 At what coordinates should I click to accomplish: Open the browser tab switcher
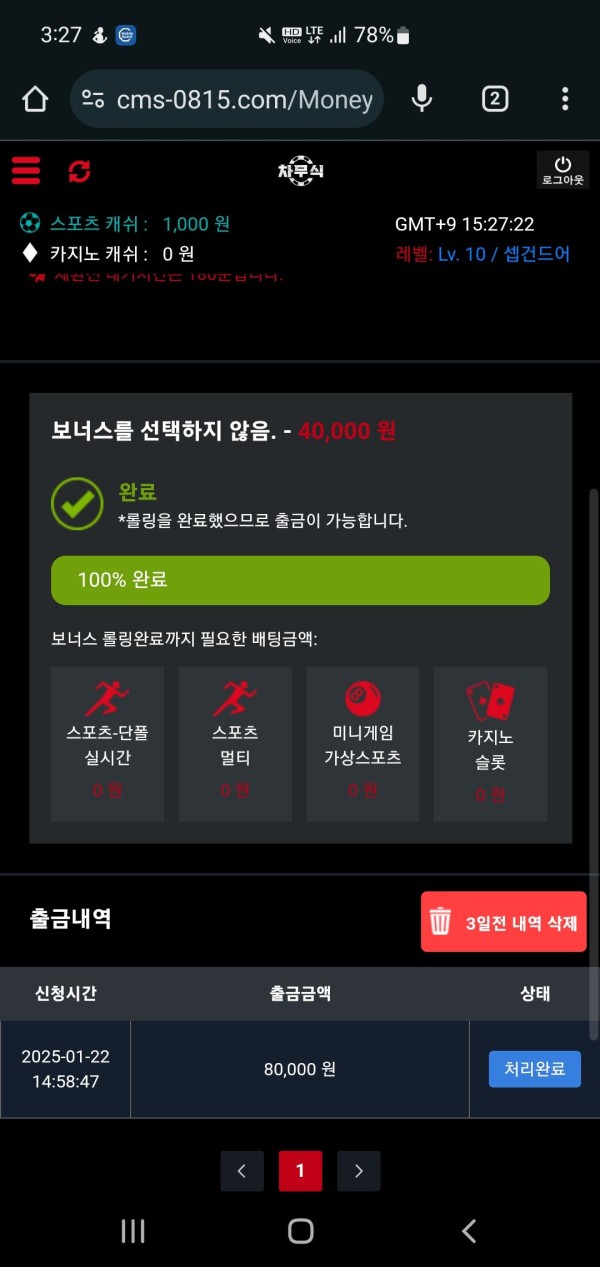[x=495, y=98]
